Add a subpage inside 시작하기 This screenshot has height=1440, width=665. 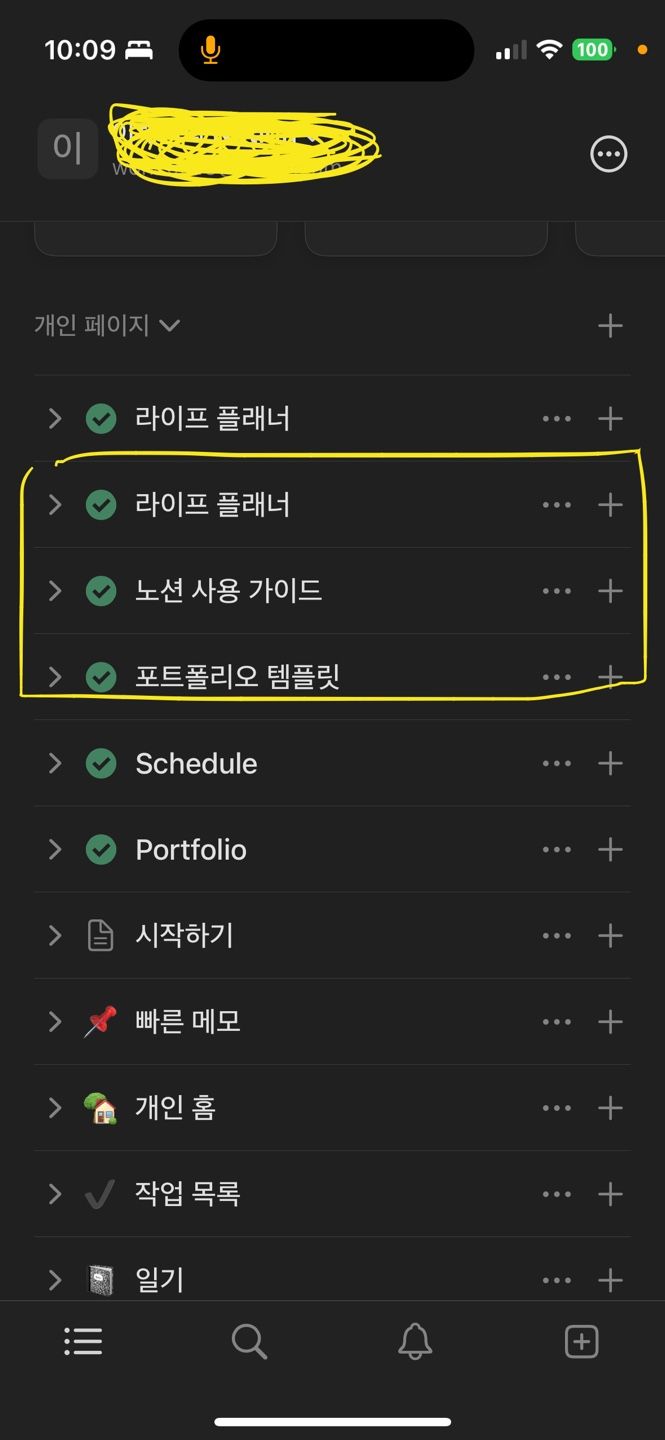[609, 936]
